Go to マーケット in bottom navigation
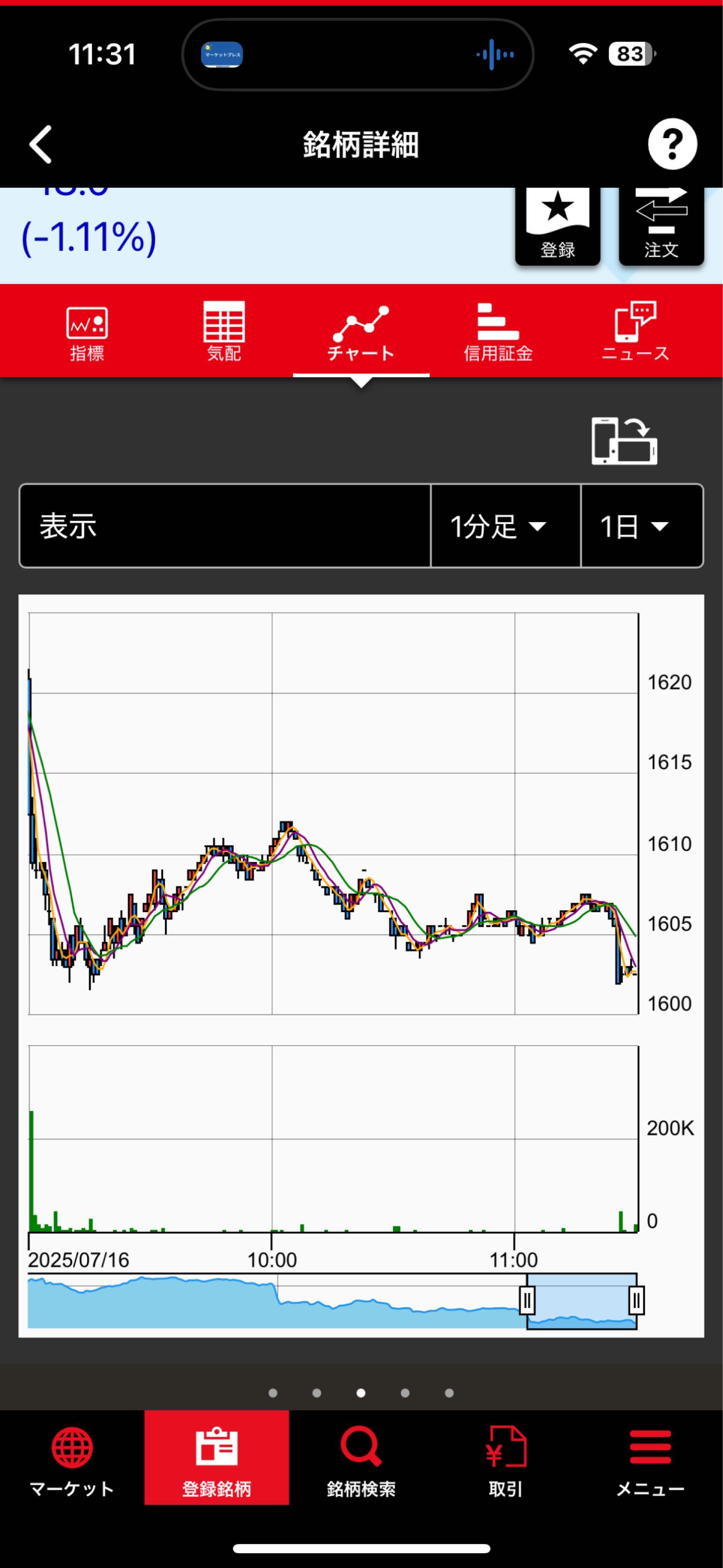This screenshot has height=1568, width=723. [72, 1458]
